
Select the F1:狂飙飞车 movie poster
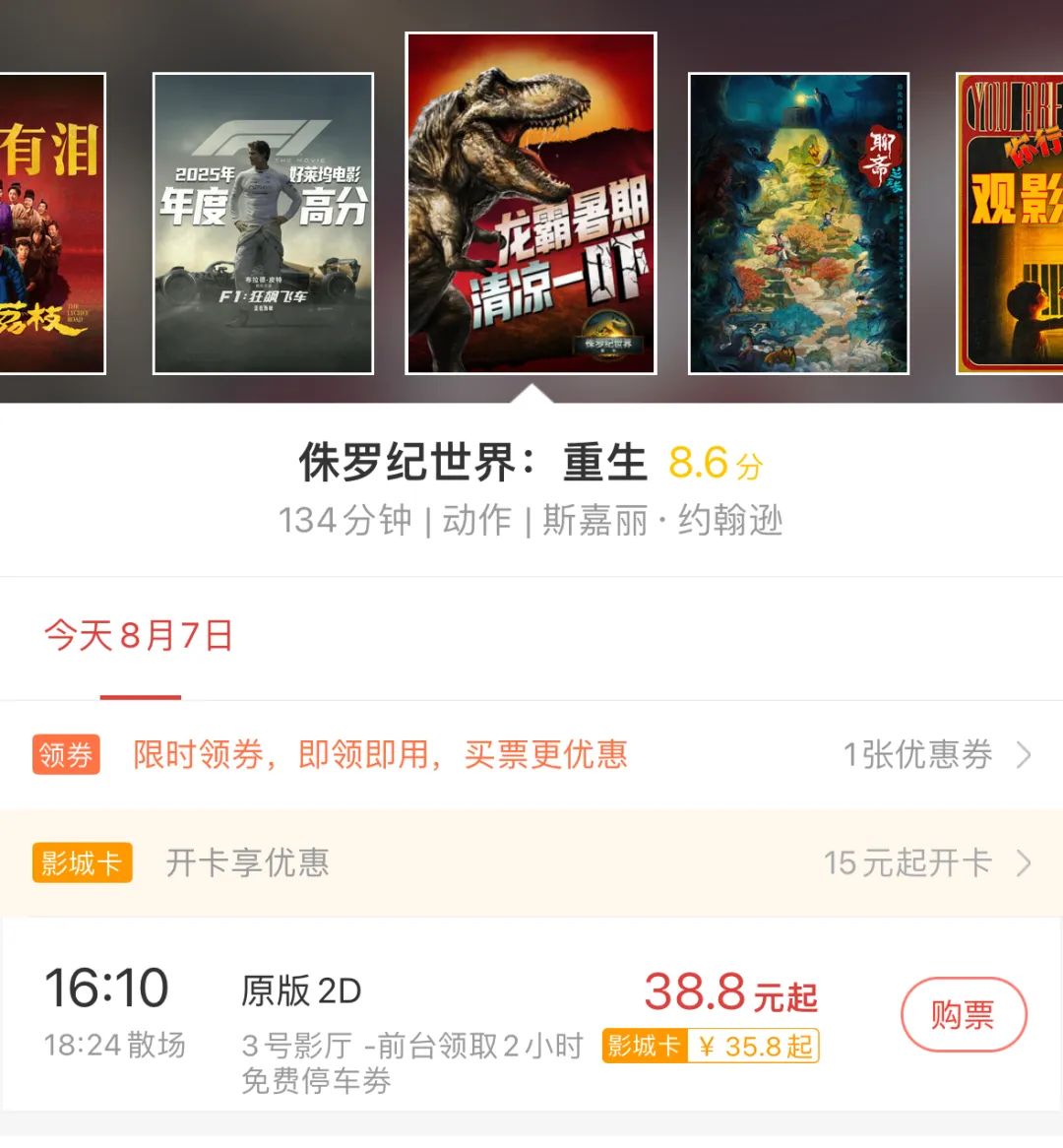[263, 223]
